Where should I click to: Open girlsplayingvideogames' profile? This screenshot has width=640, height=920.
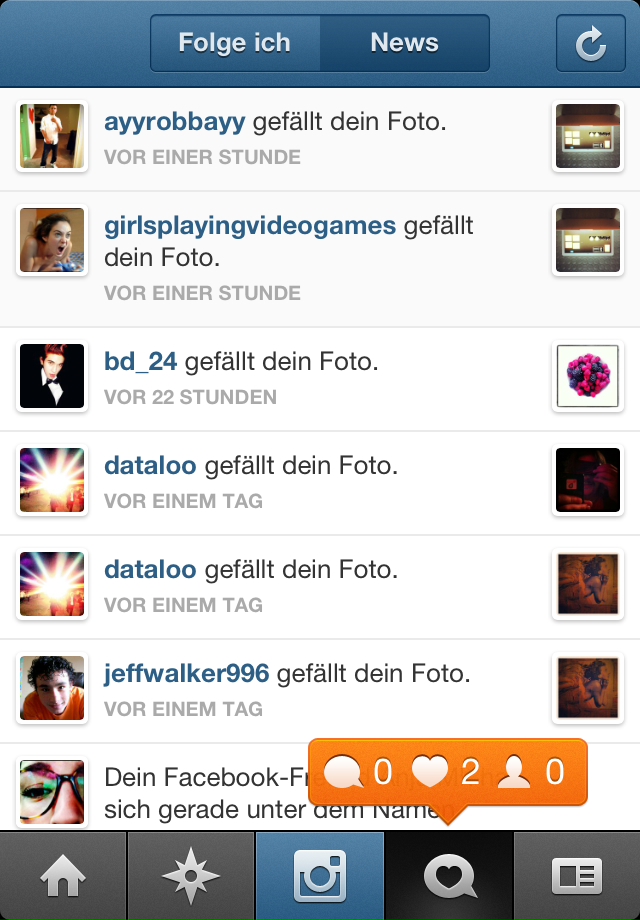(x=250, y=226)
